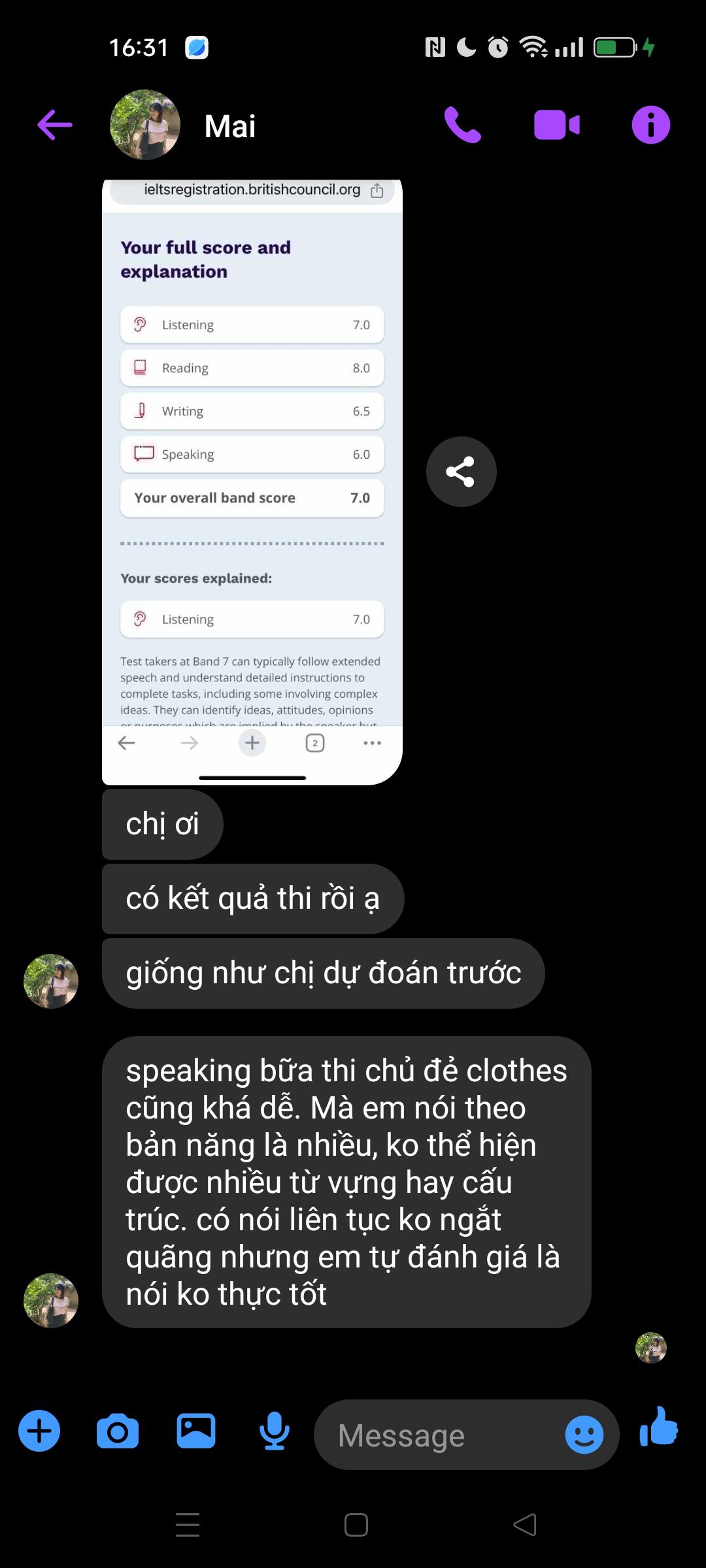The image size is (706, 1568).
Task: Record a voice message
Action: (x=275, y=1431)
